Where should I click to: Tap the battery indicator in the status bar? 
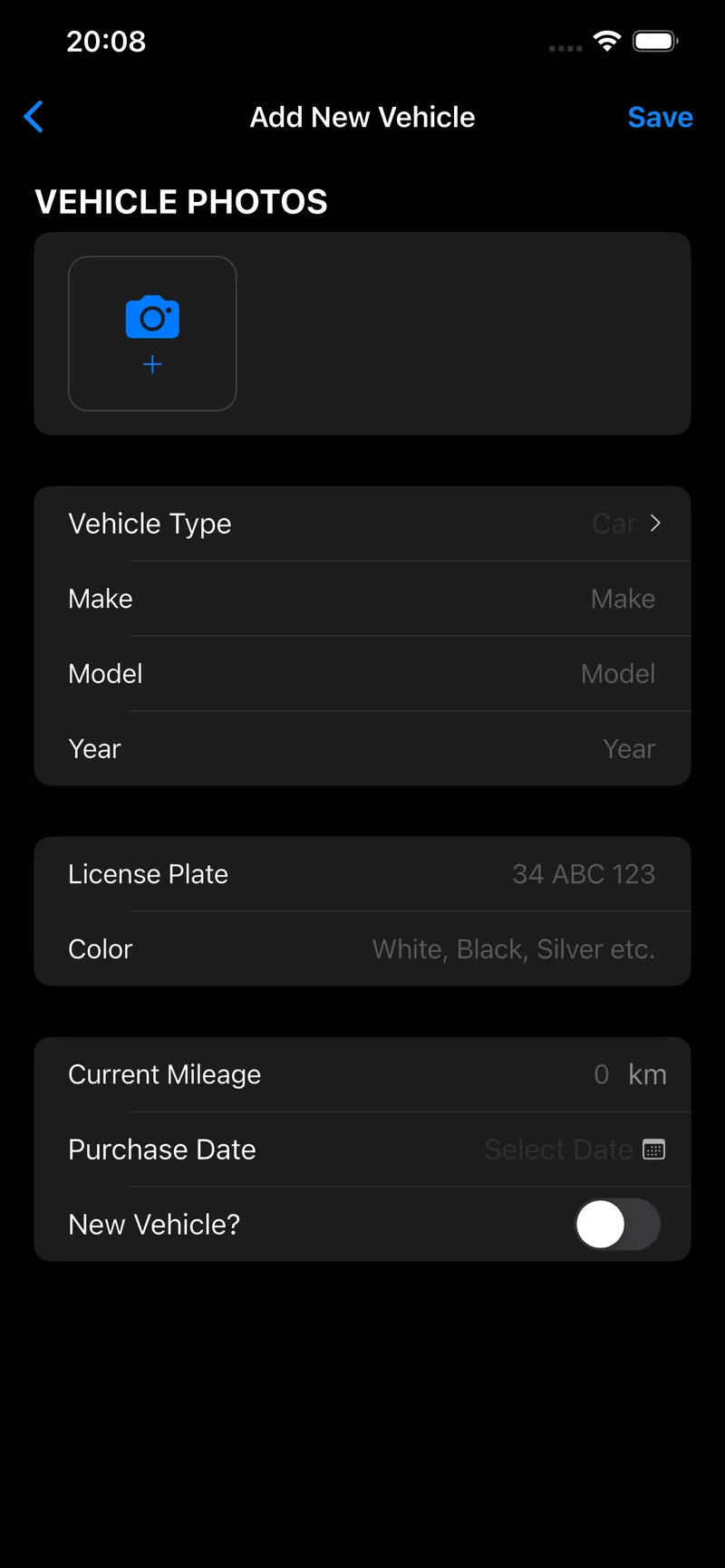coord(655,40)
